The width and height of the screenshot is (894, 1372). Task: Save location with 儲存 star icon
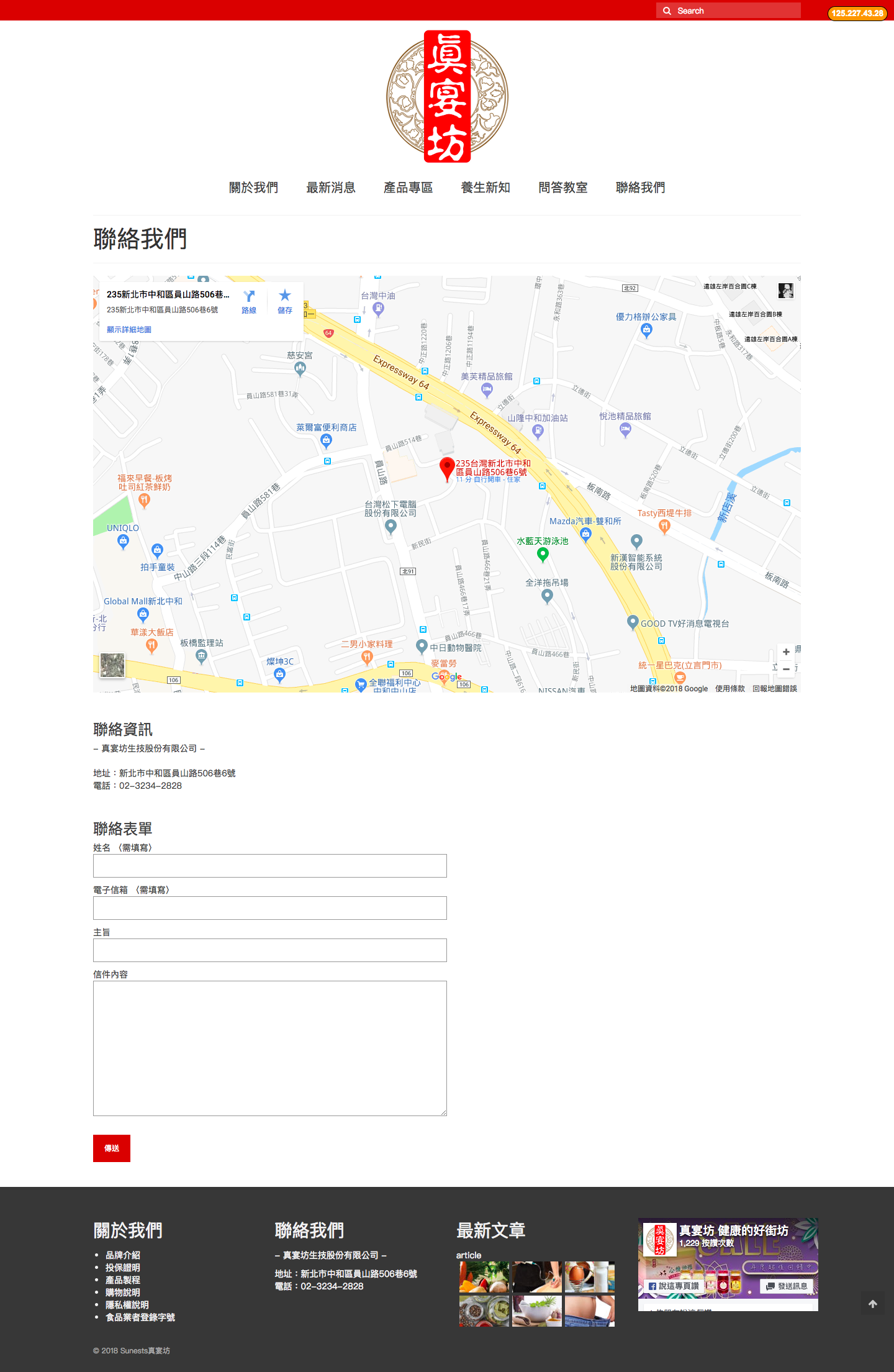(x=285, y=301)
